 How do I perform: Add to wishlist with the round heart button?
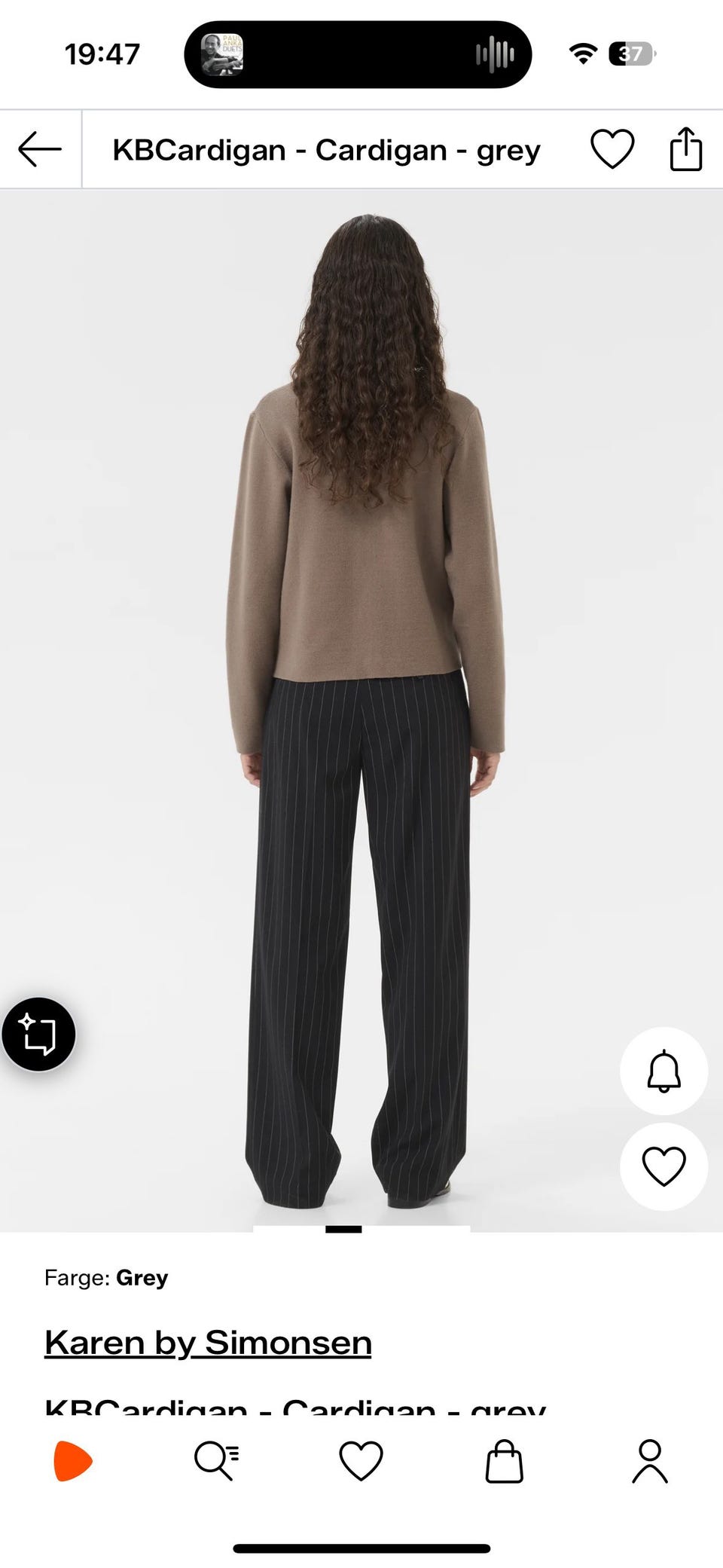click(x=664, y=1166)
